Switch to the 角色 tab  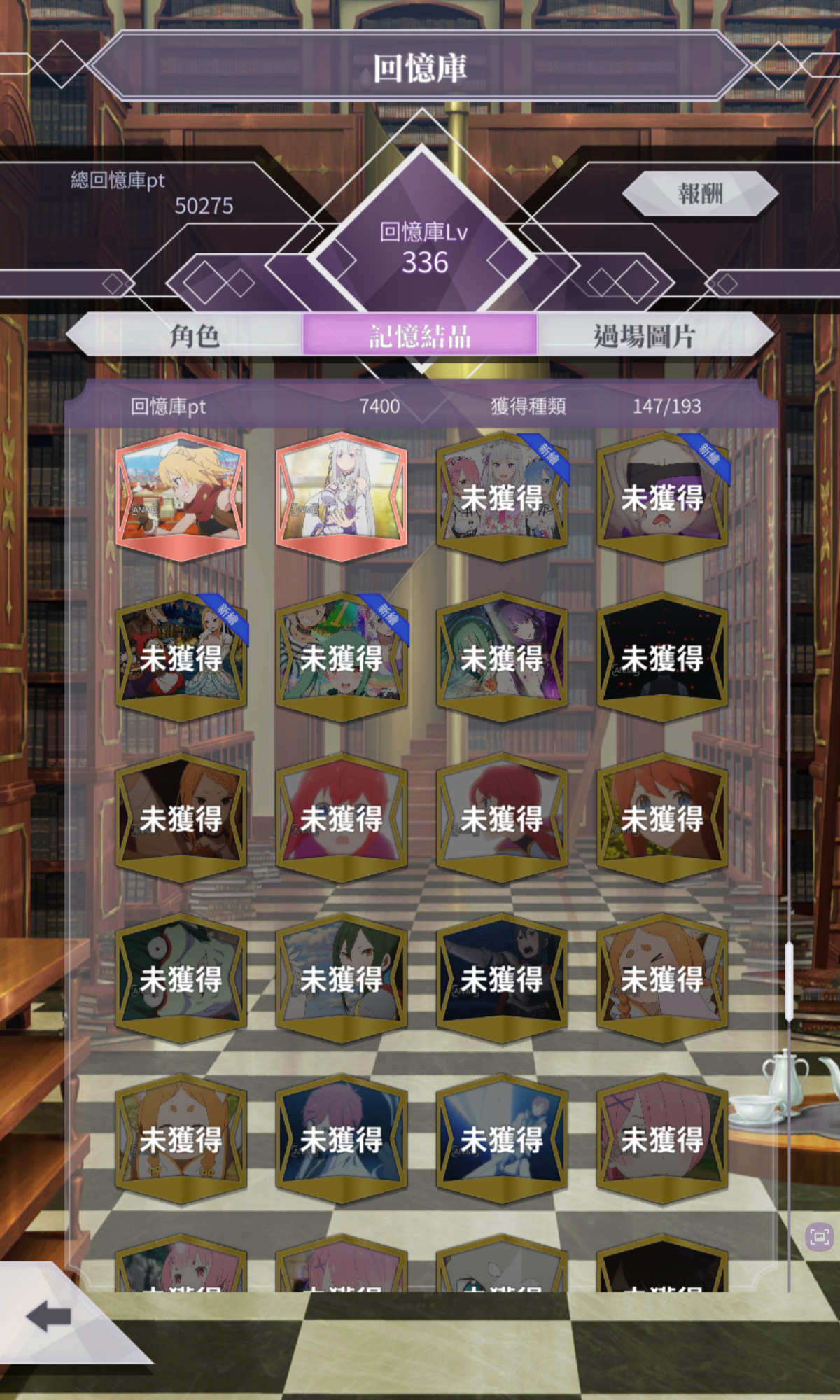click(x=195, y=336)
